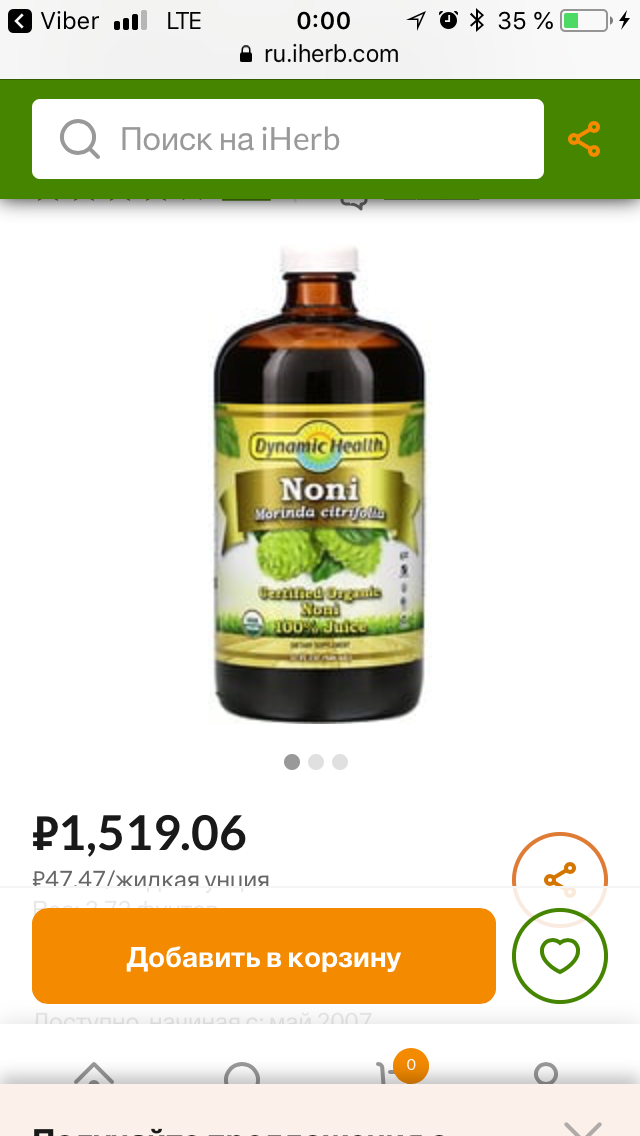Go to the home tab

click(x=94, y=1072)
